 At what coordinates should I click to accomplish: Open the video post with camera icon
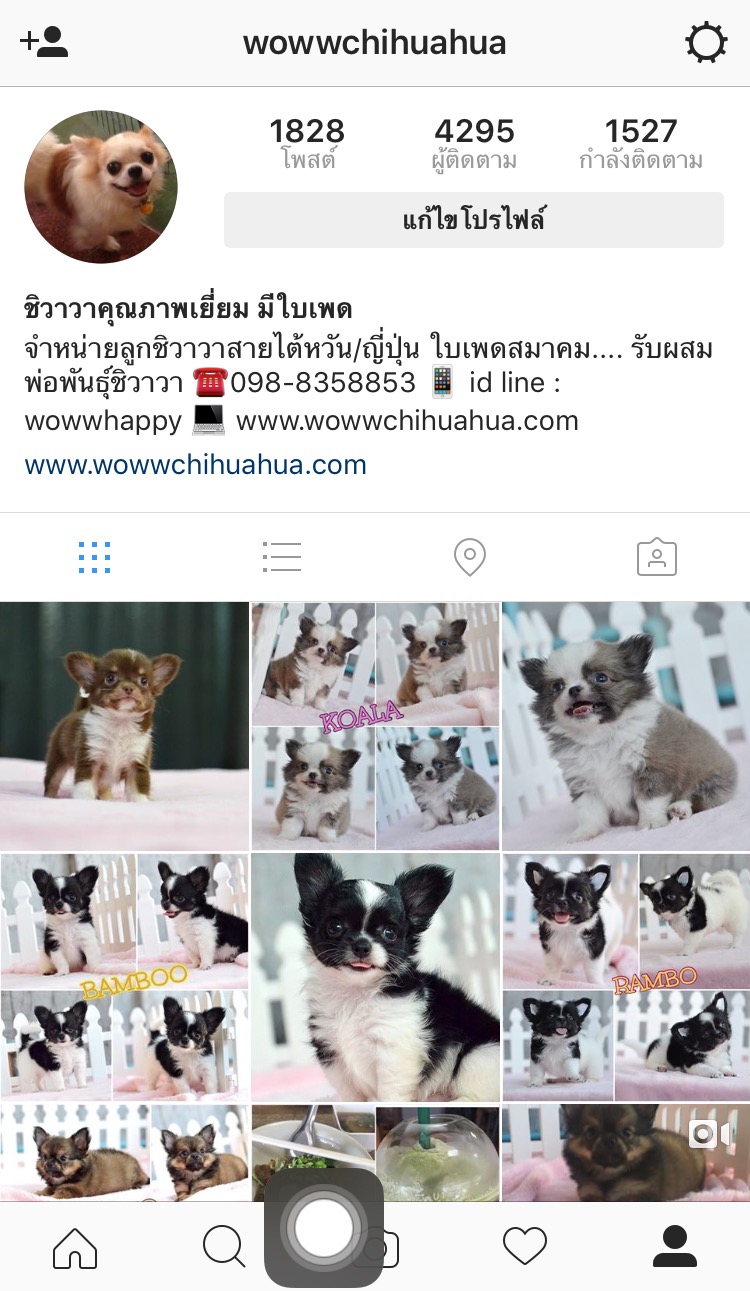(x=626, y=1152)
